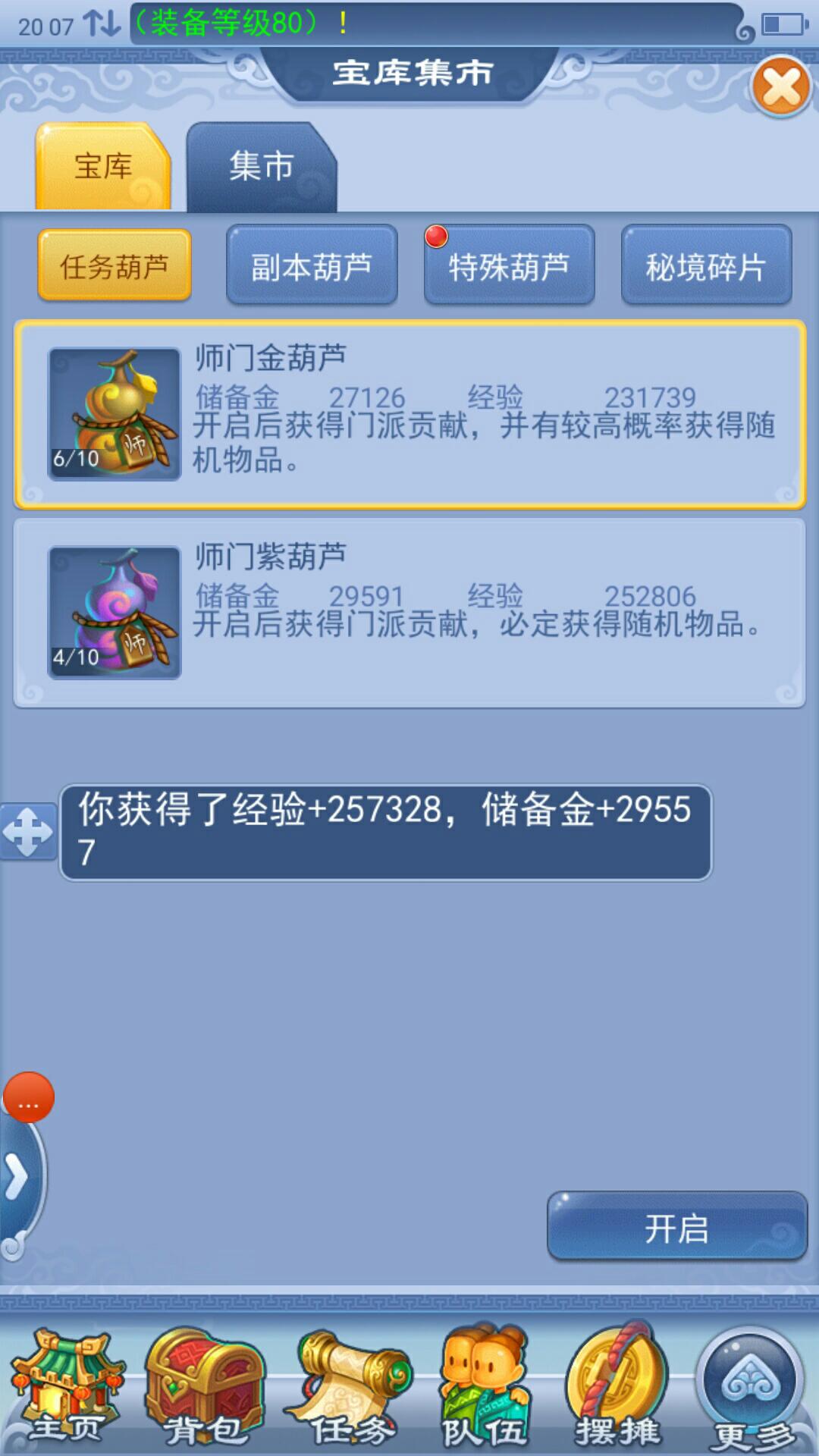Expand the side panel arrow
This screenshot has height=1456, width=819.
[18, 1177]
